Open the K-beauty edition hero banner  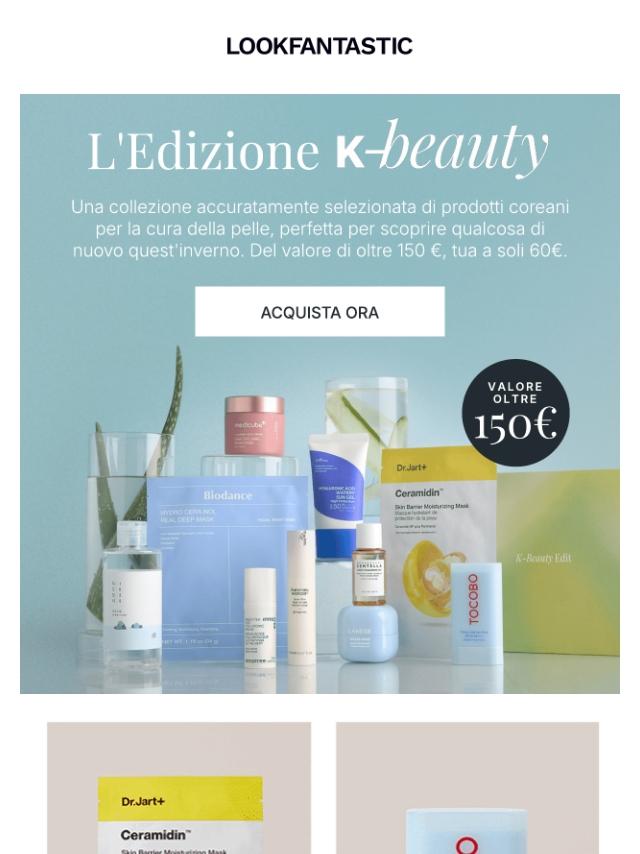pyautogui.click(x=319, y=520)
